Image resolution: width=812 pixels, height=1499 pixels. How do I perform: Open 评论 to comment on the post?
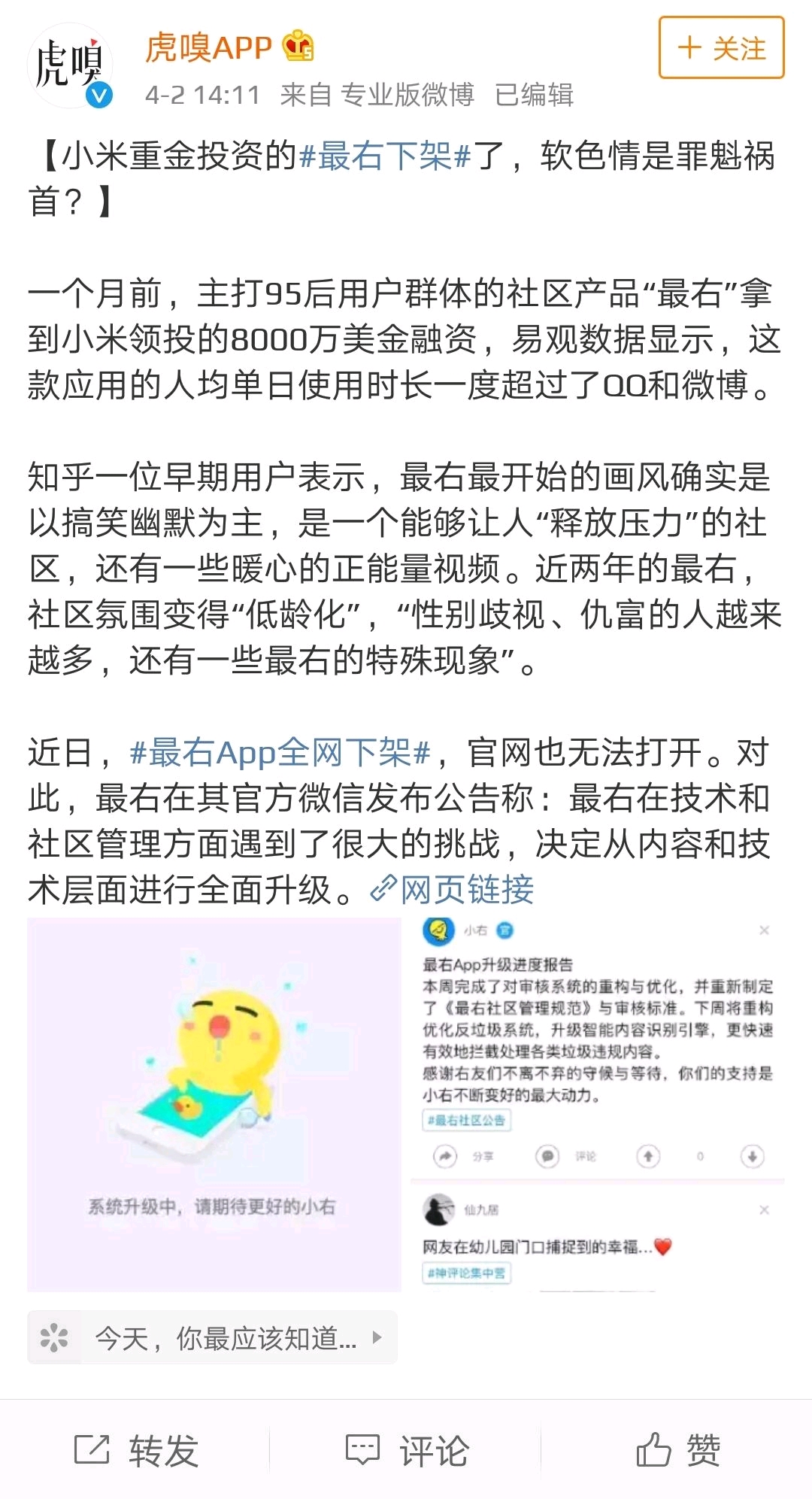(x=407, y=1449)
